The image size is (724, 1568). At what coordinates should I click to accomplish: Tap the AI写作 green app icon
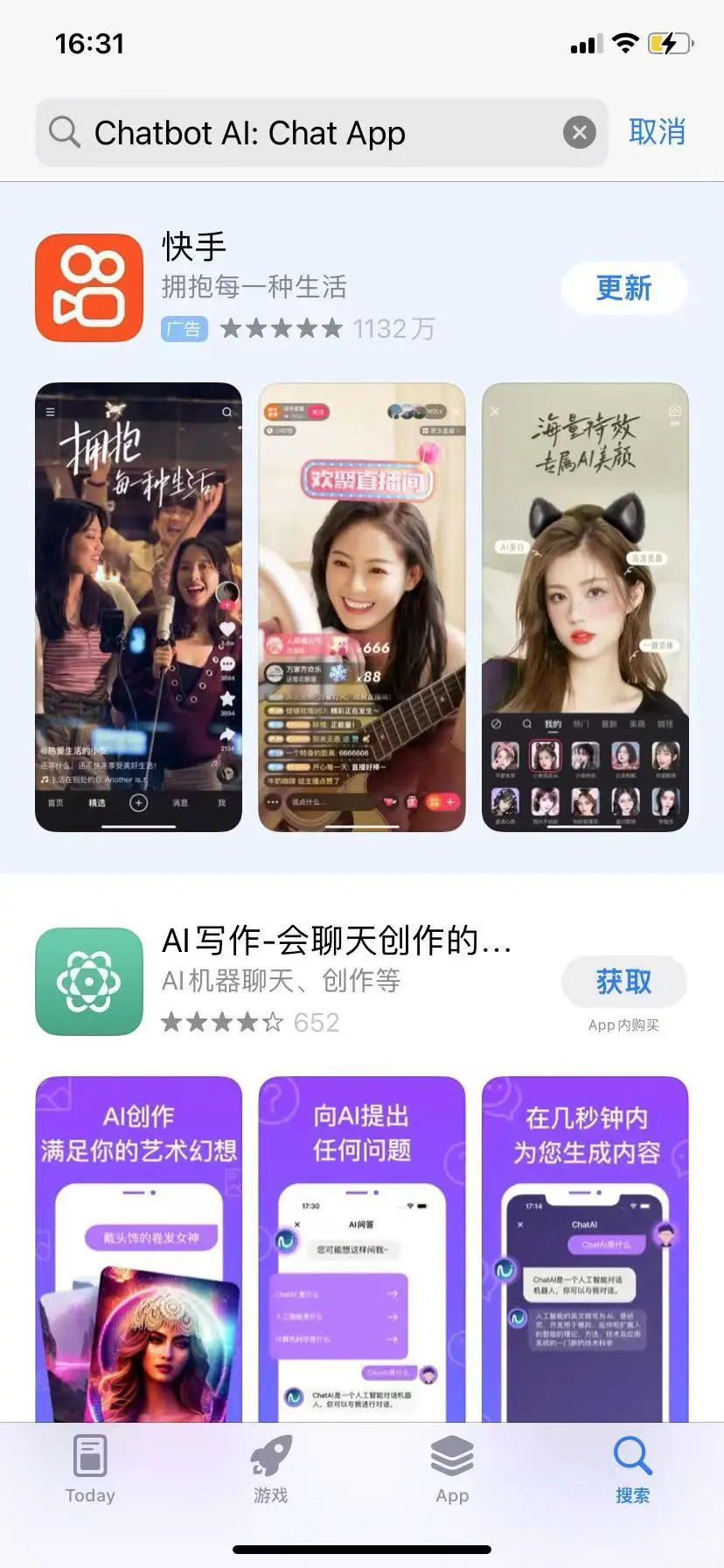coord(88,980)
